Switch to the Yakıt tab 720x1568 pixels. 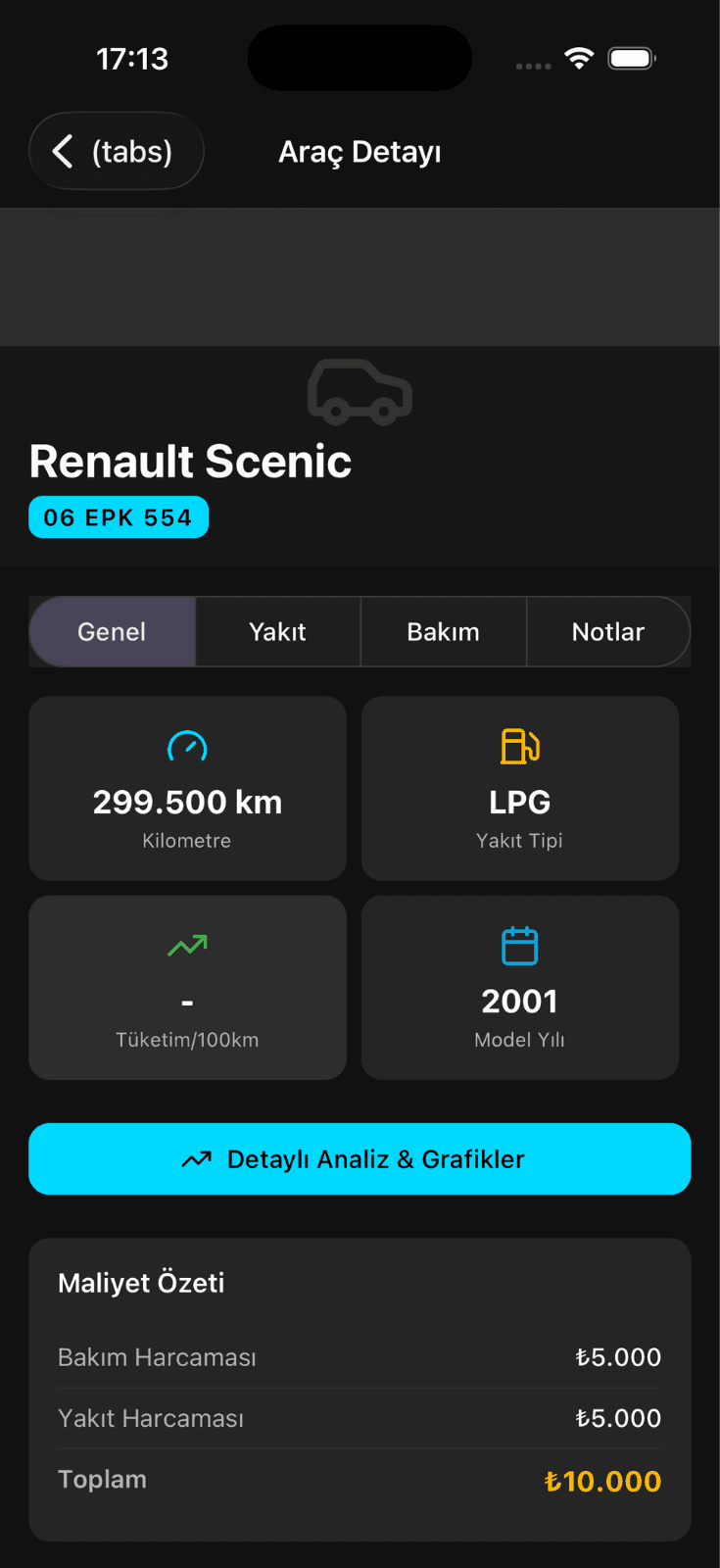pos(278,632)
